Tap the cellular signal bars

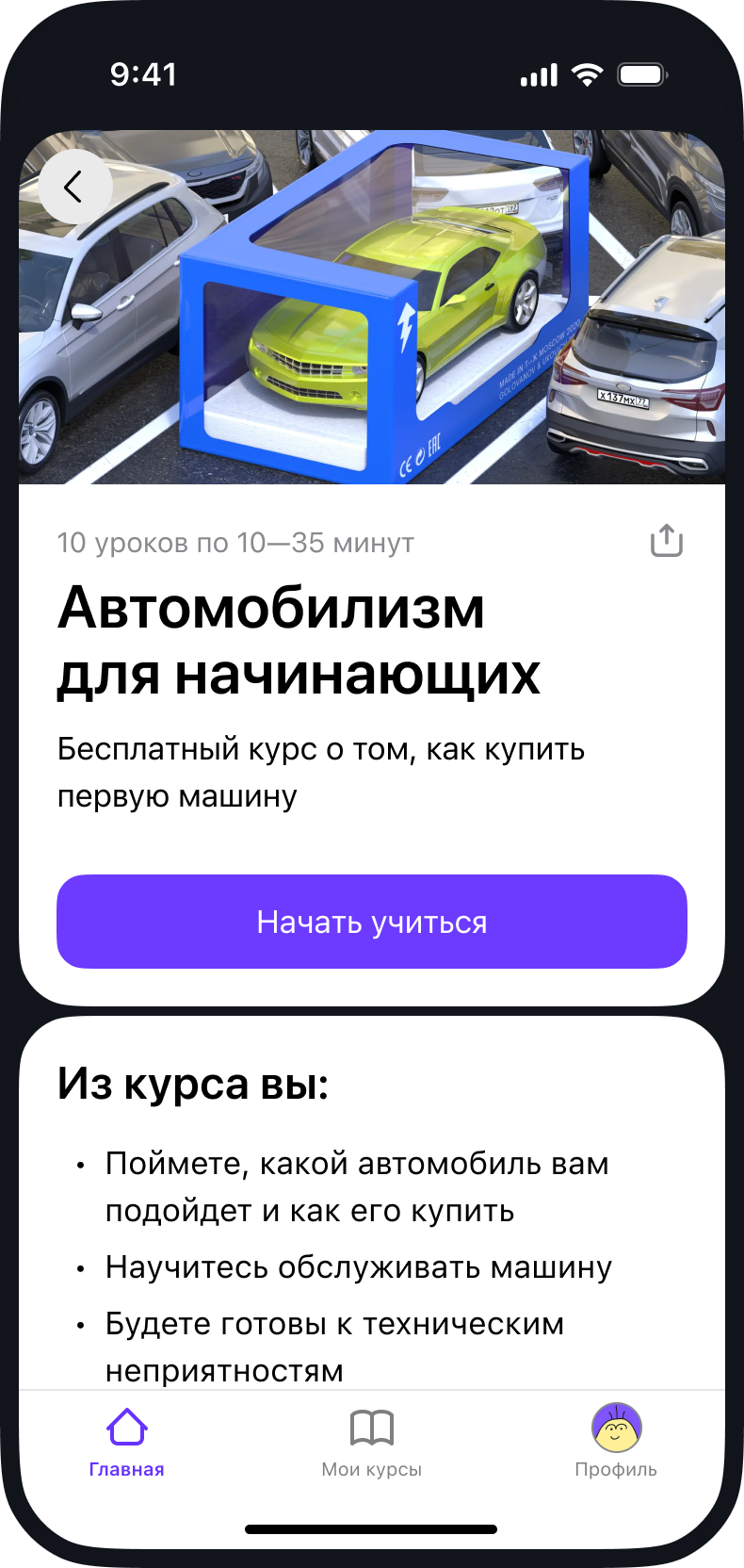coord(537,73)
